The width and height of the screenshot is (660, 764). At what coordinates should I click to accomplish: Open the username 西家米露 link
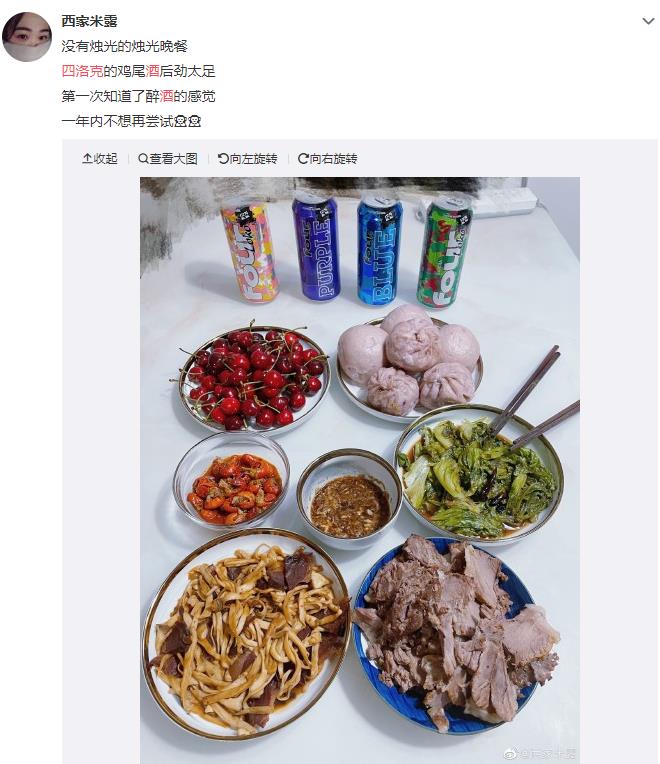point(89,20)
